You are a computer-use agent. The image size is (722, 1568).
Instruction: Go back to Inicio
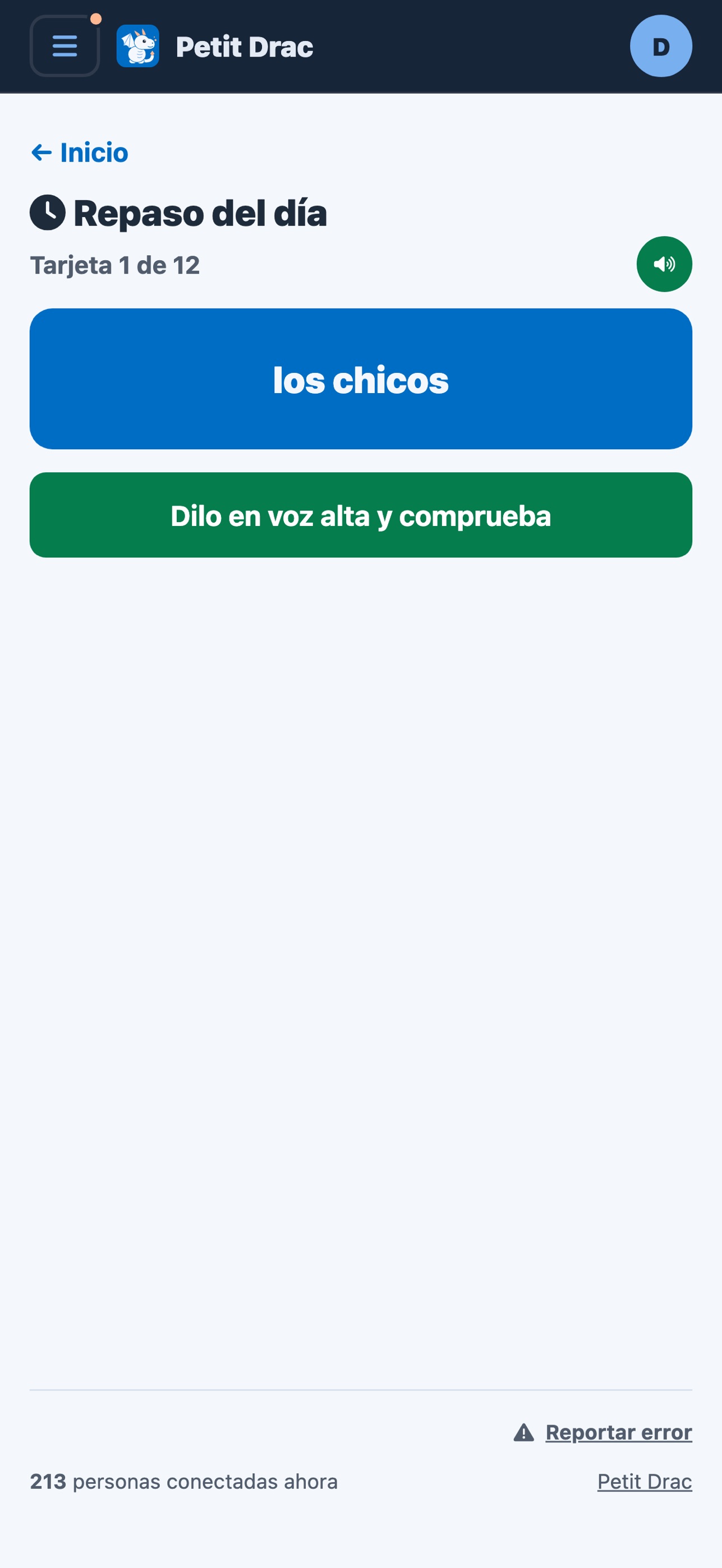pyautogui.click(x=80, y=153)
